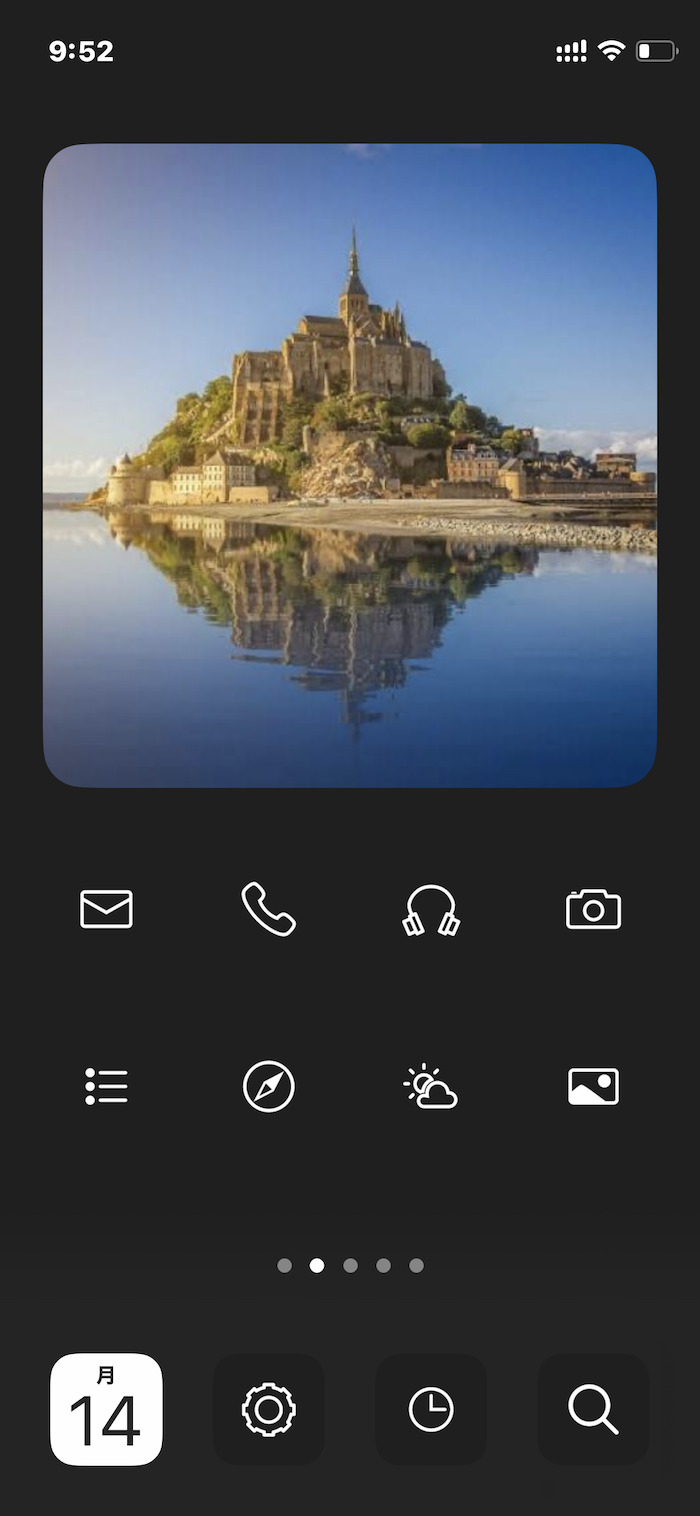Screen dimensions: 700x1516
Task: Open the Photos gallery icon
Action: [x=593, y=1086]
